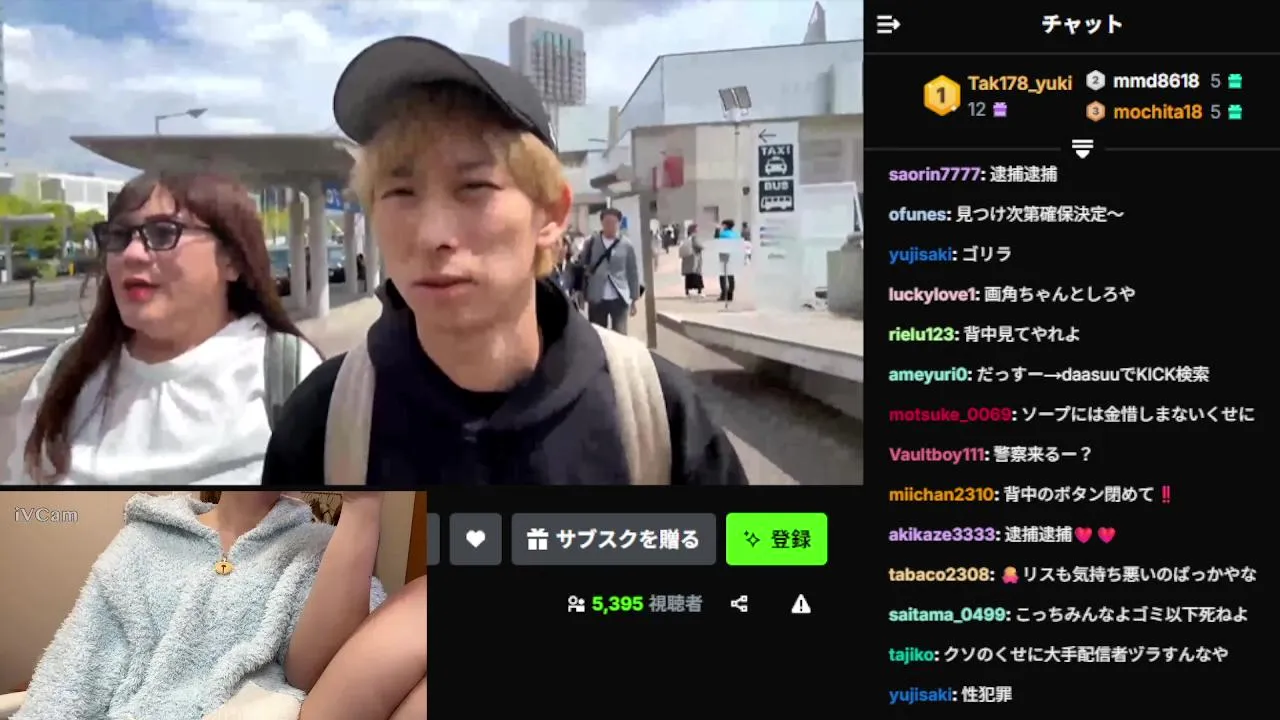Subscribe using the green 登録 button
This screenshot has height=720, width=1280.
pos(776,539)
